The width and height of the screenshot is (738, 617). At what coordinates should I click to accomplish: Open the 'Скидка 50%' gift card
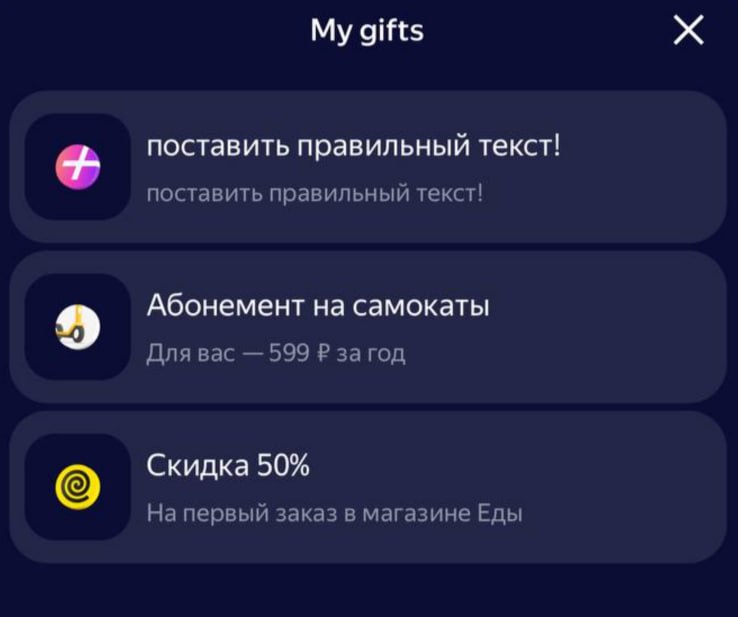click(368, 487)
